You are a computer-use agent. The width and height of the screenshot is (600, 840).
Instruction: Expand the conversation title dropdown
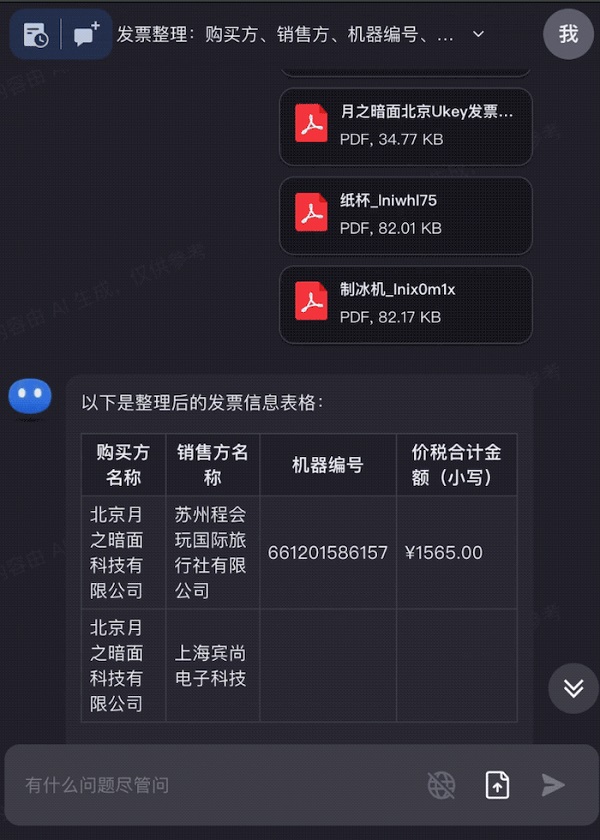[x=478, y=35]
